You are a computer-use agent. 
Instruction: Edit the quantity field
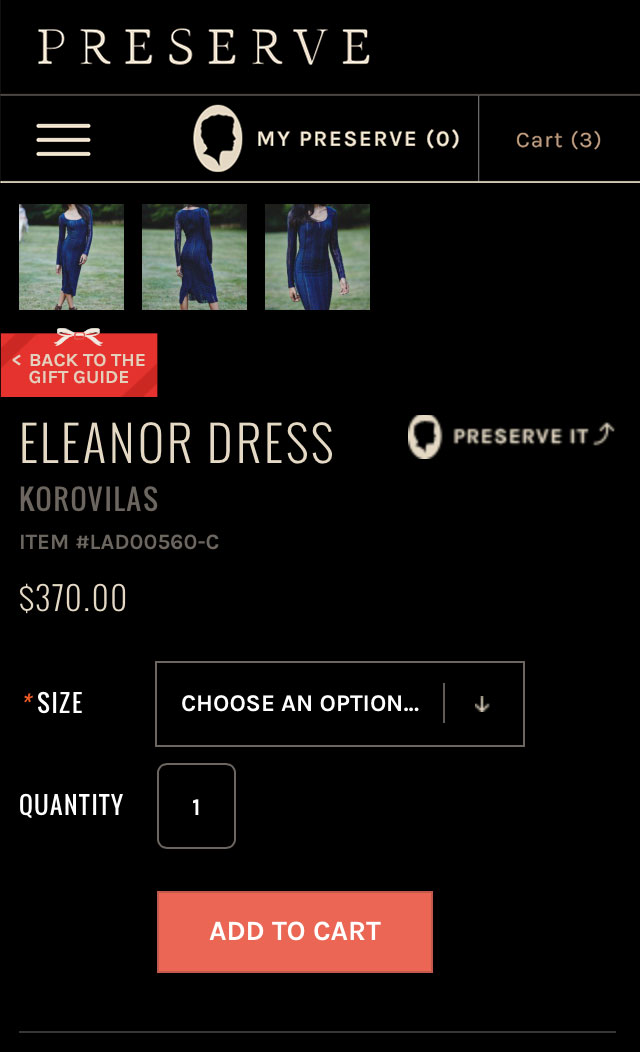196,806
